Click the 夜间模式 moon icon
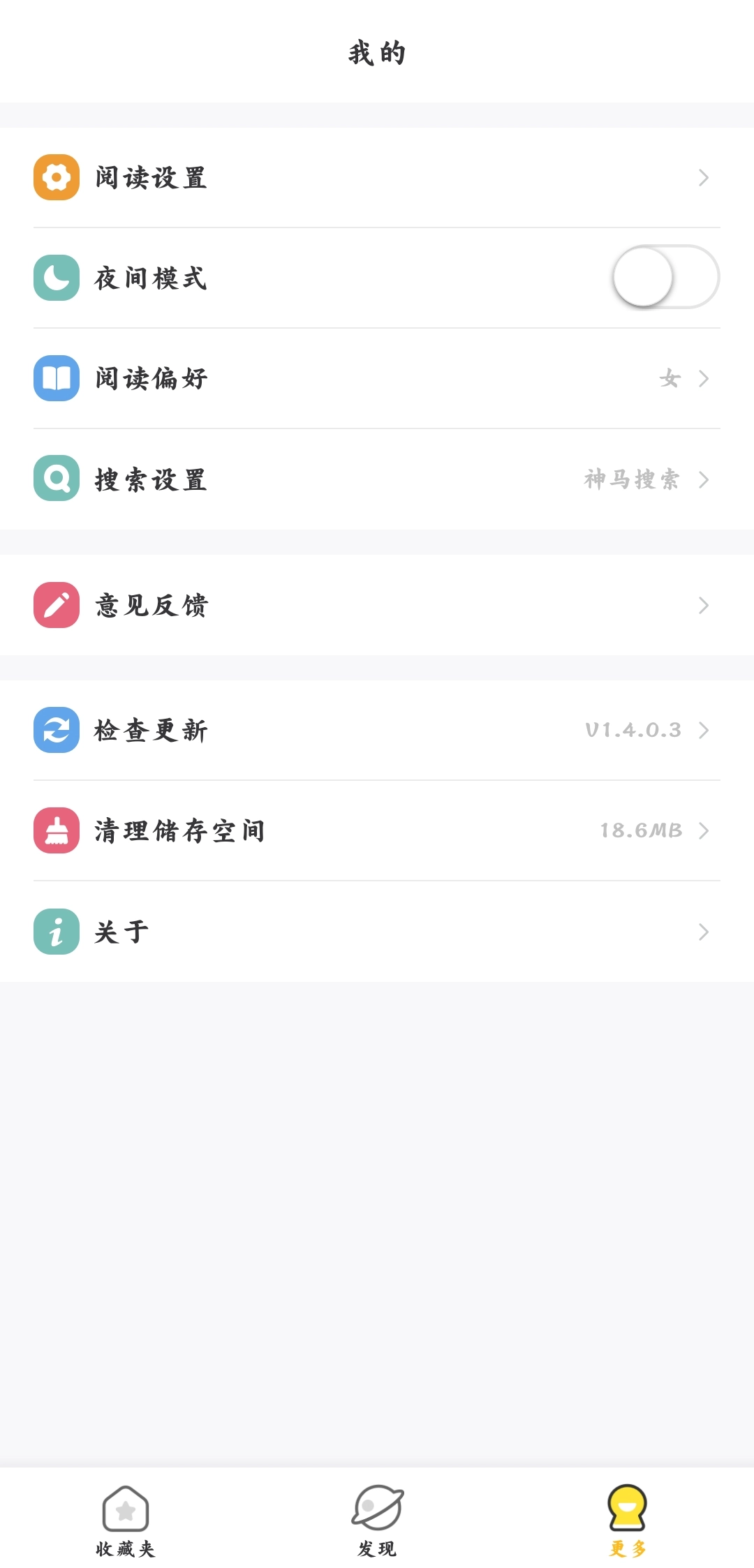This screenshot has height=1568, width=754. (57, 277)
